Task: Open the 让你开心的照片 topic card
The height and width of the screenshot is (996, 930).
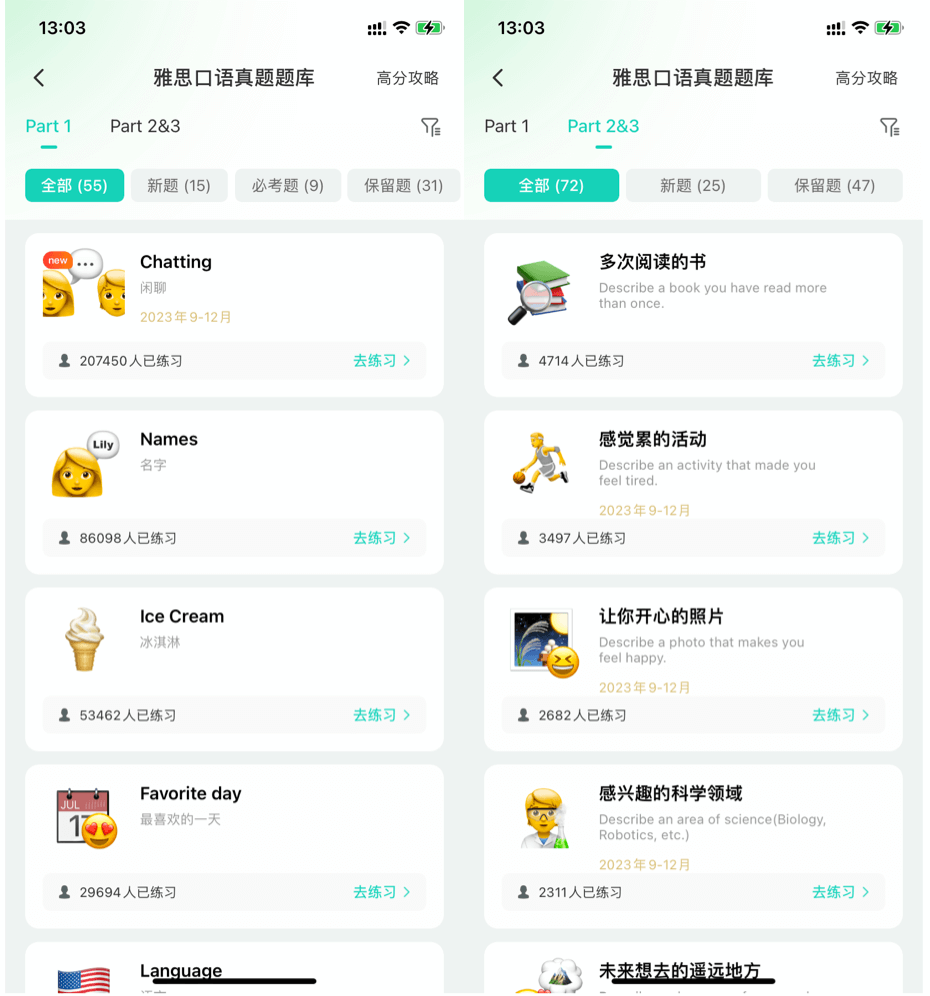Action: [693, 642]
